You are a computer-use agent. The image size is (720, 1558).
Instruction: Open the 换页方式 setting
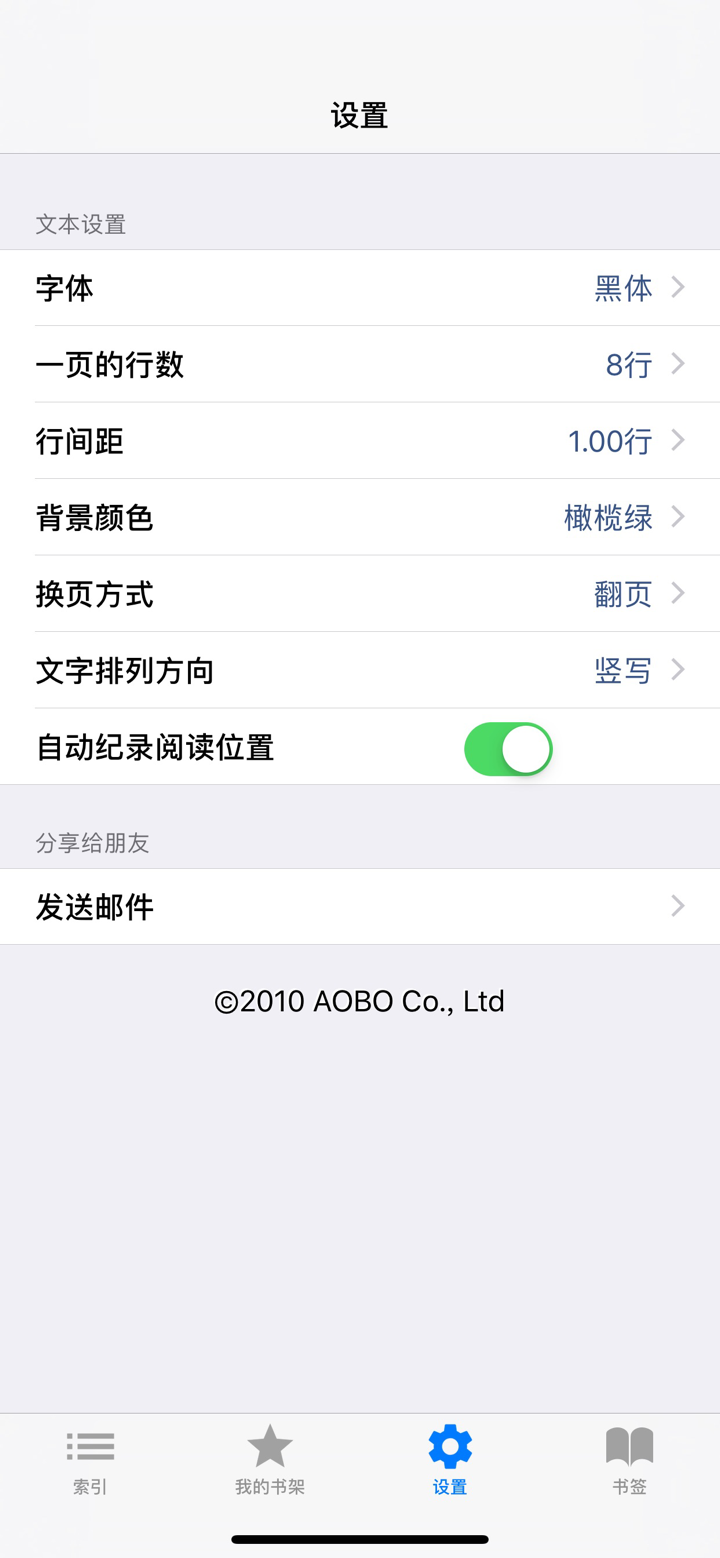coord(360,594)
